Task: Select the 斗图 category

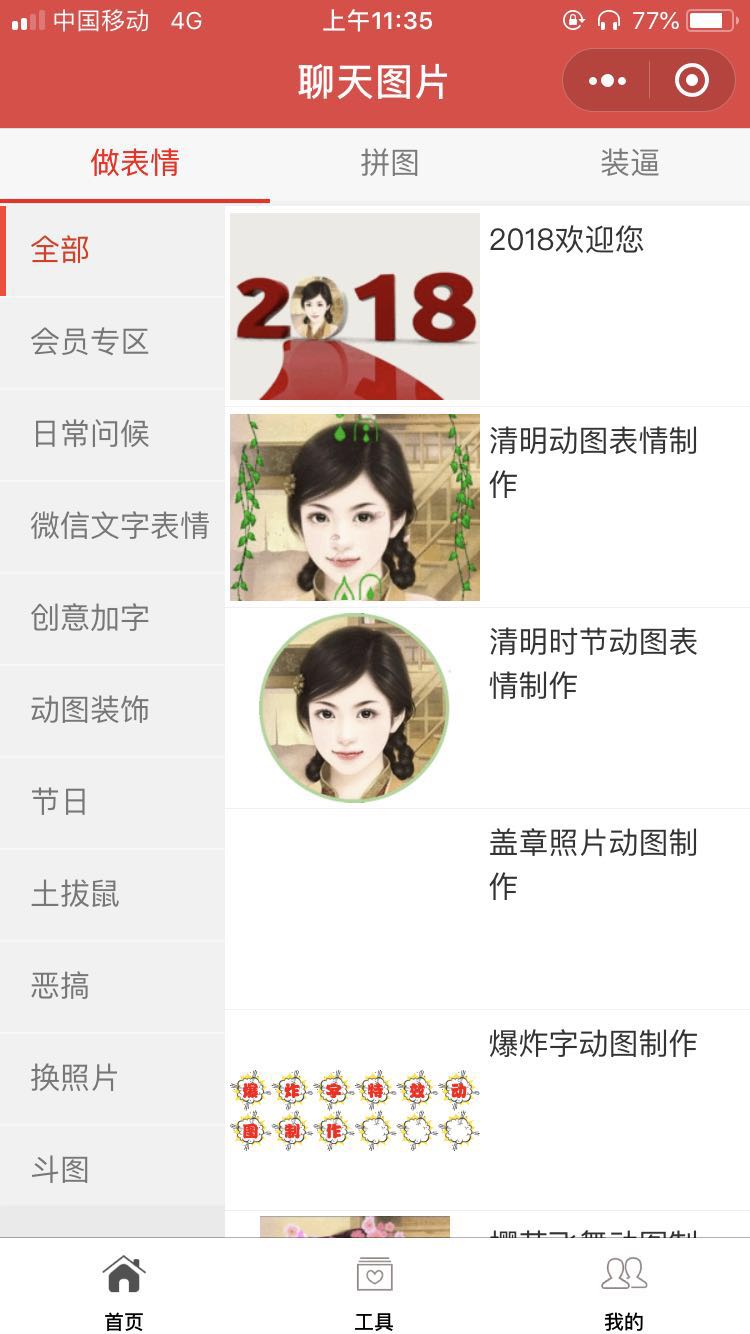Action: (112, 1170)
